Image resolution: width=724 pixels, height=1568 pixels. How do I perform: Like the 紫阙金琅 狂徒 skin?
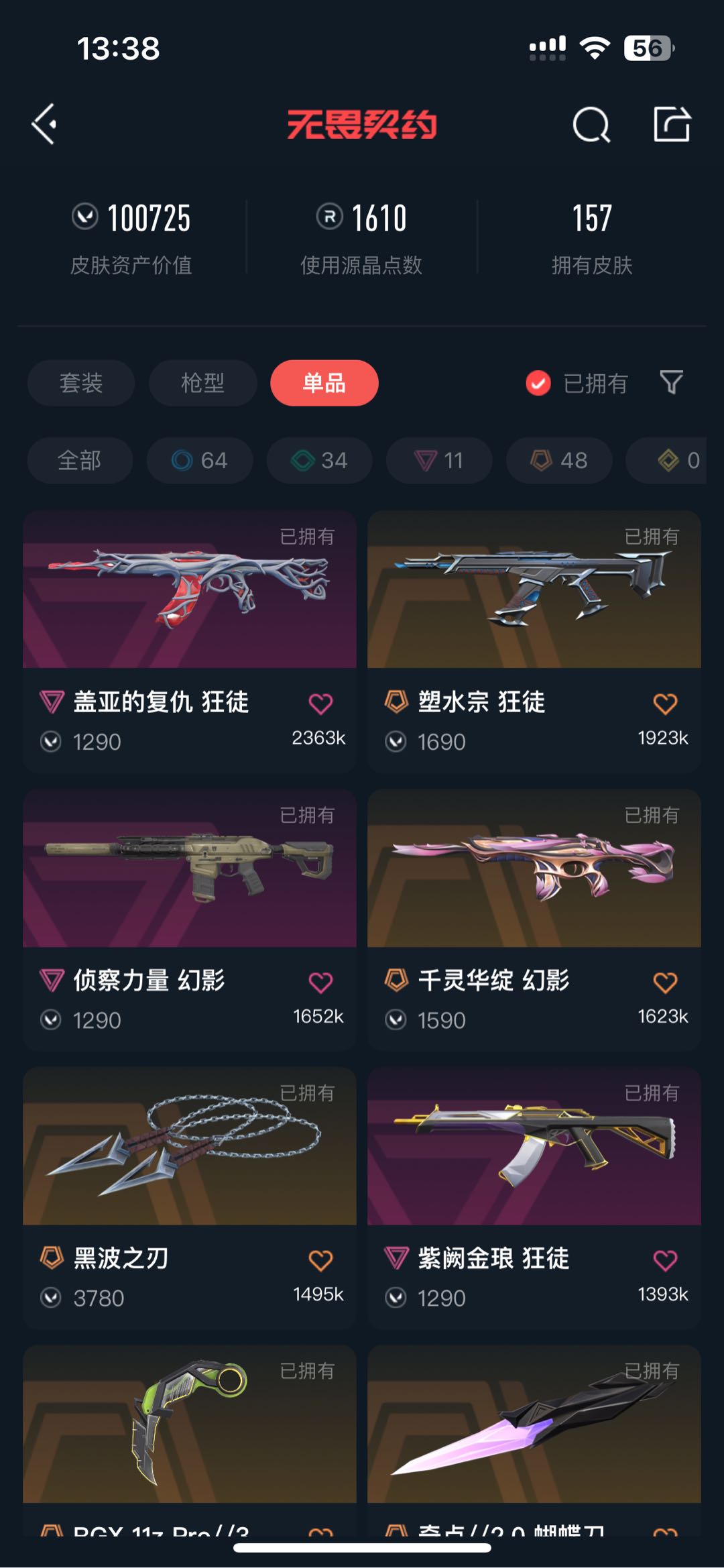click(x=665, y=1260)
